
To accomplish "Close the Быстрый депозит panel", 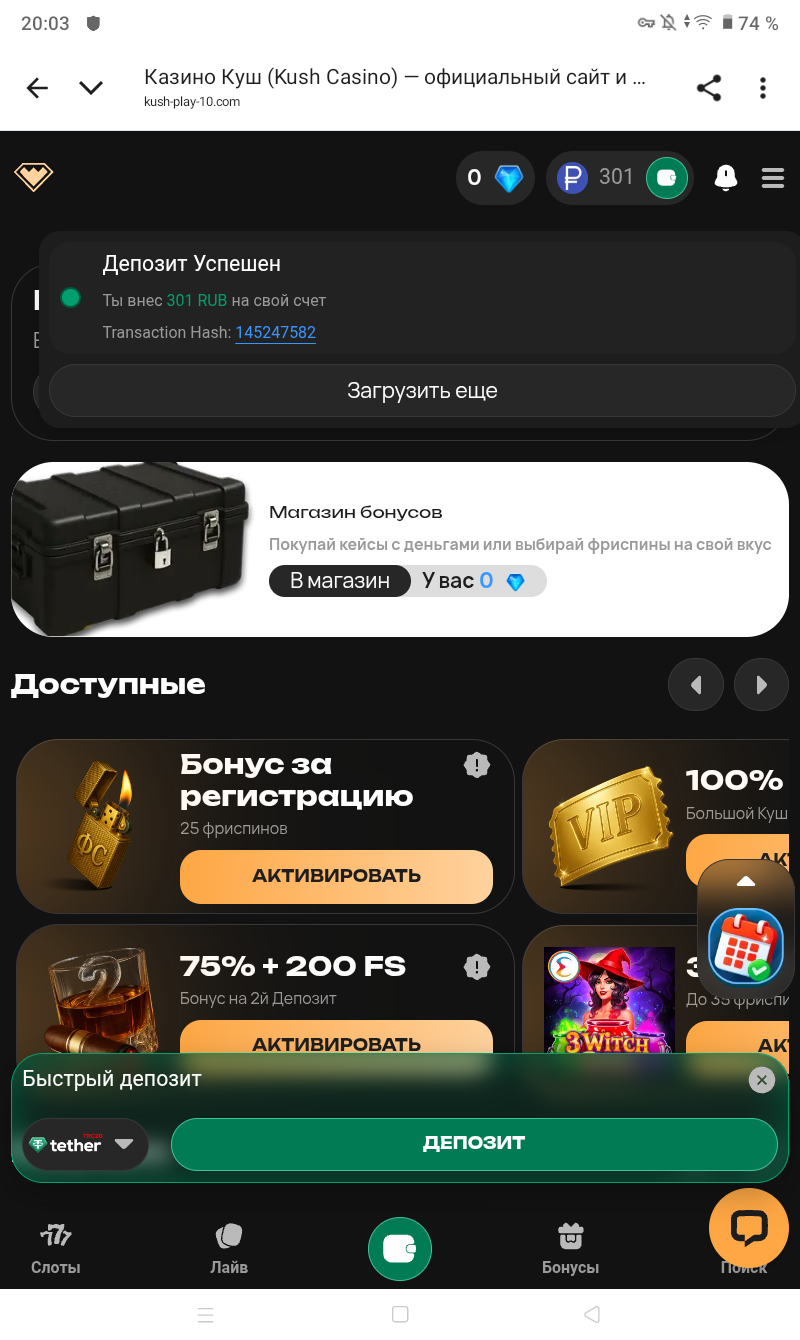I will coord(762,1080).
